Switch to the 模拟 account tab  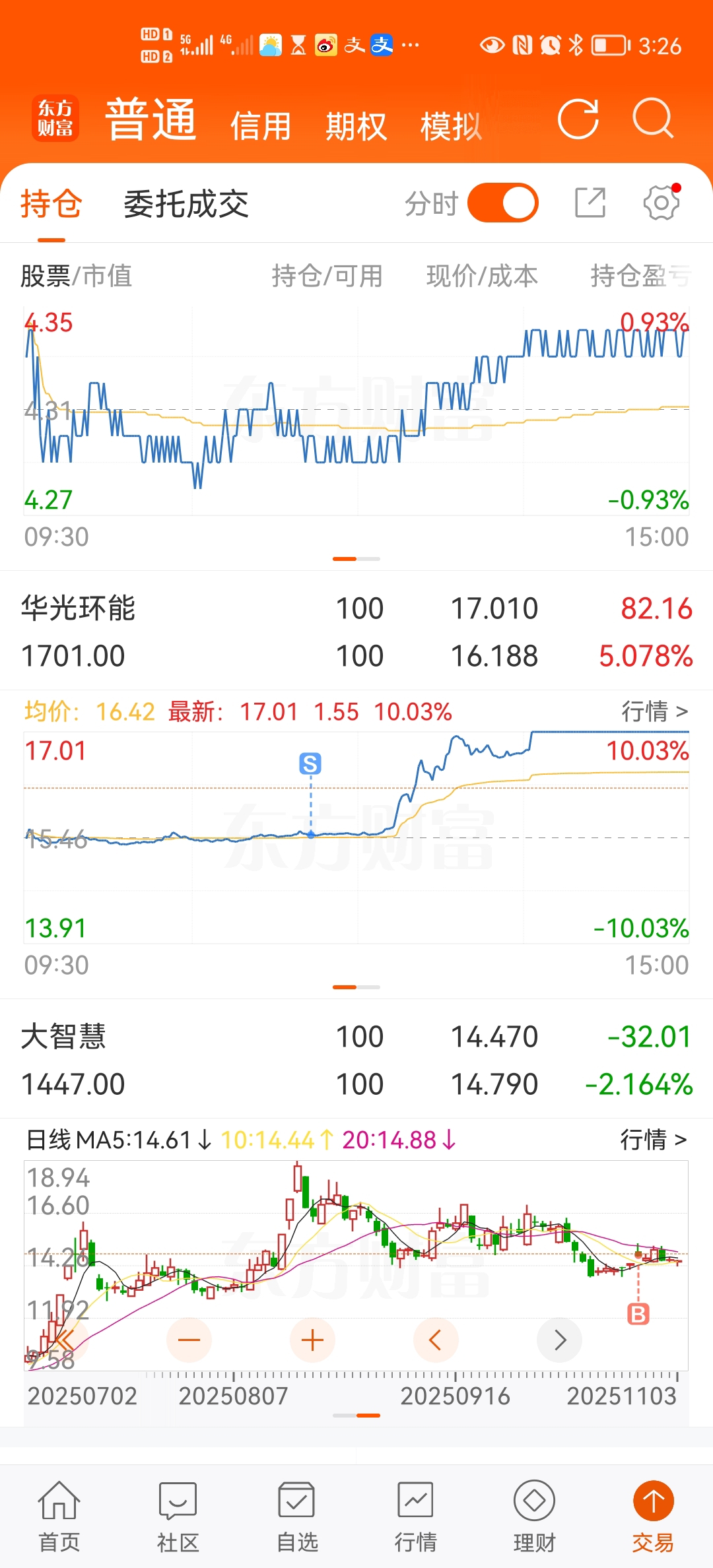point(451,125)
